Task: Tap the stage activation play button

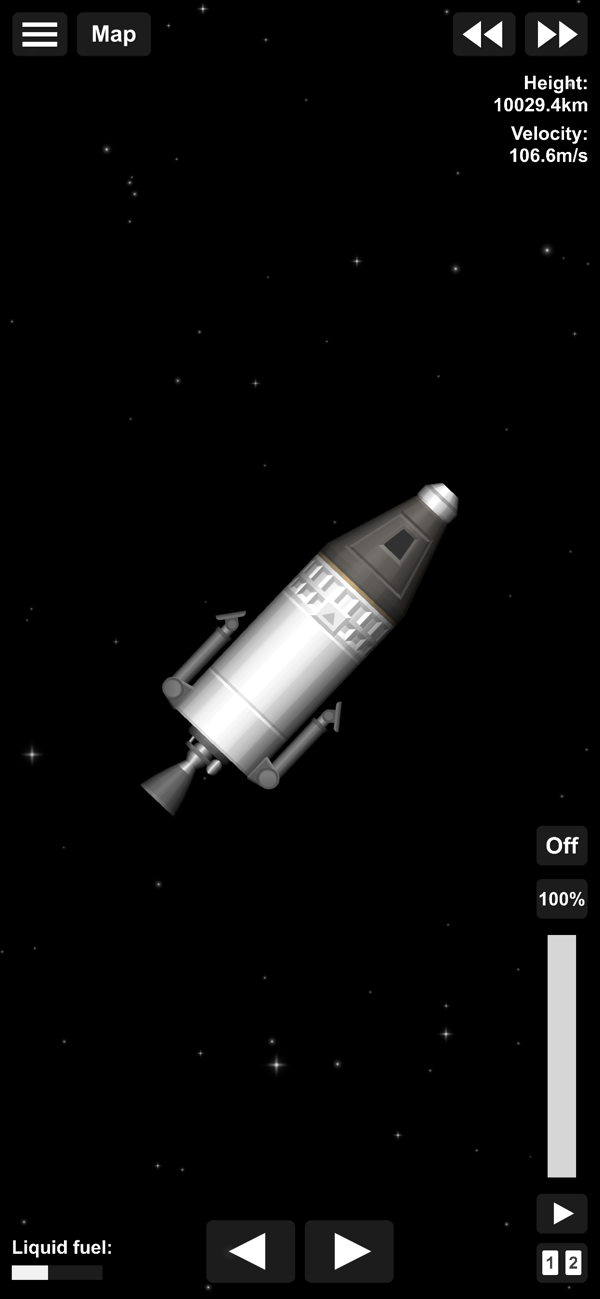Action: 562,1213
